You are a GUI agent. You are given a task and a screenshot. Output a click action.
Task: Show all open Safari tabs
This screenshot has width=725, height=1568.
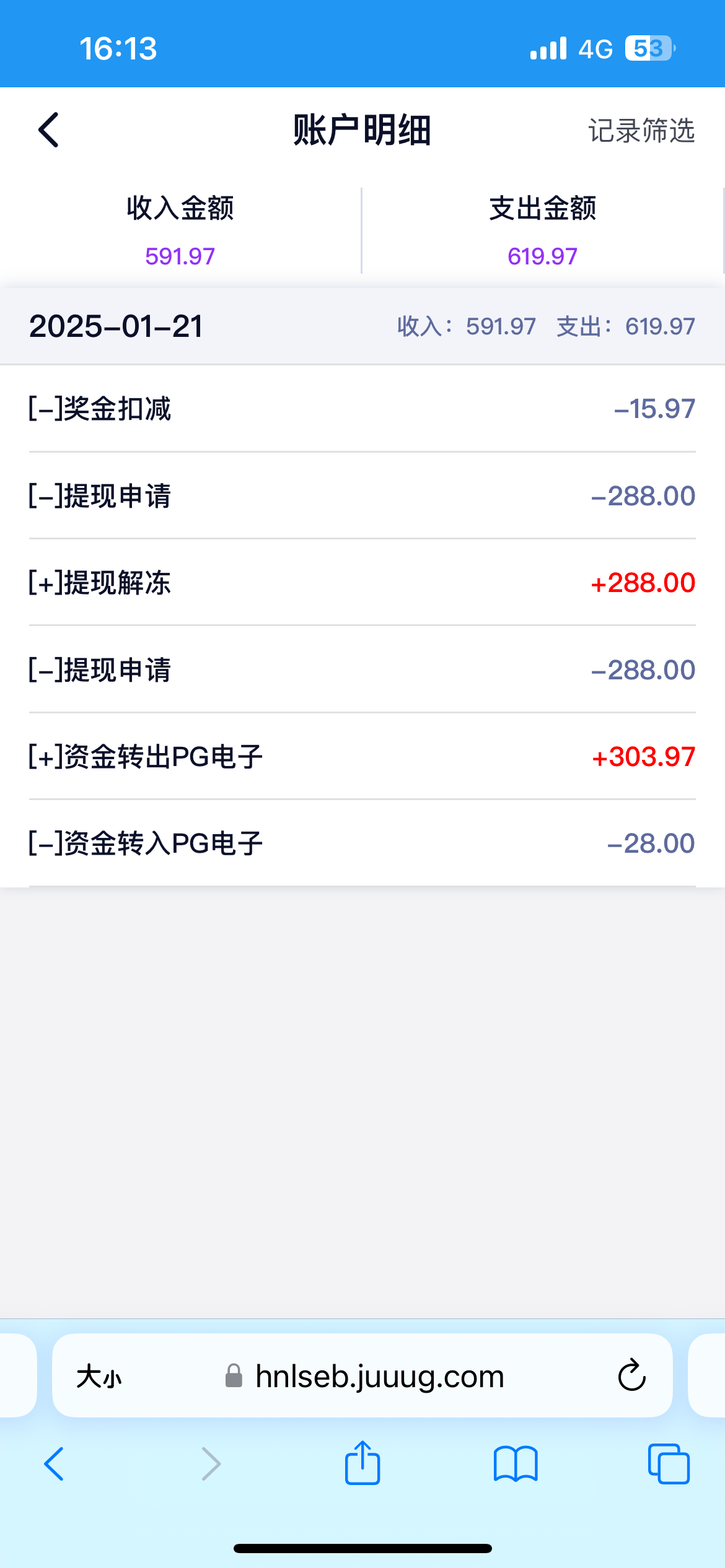click(x=669, y=1464)
